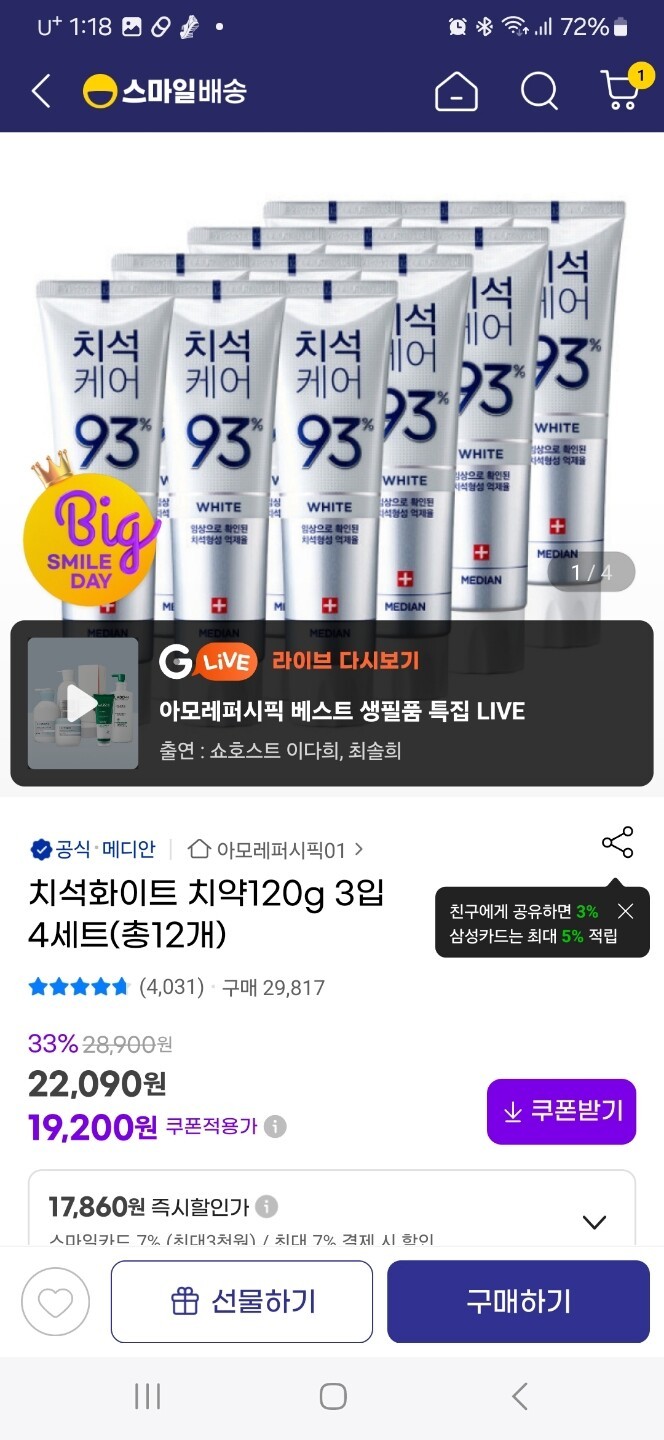Open the 공식 메디안 brand link
The image size is (664, 1440).
click(x=93, y=850)
